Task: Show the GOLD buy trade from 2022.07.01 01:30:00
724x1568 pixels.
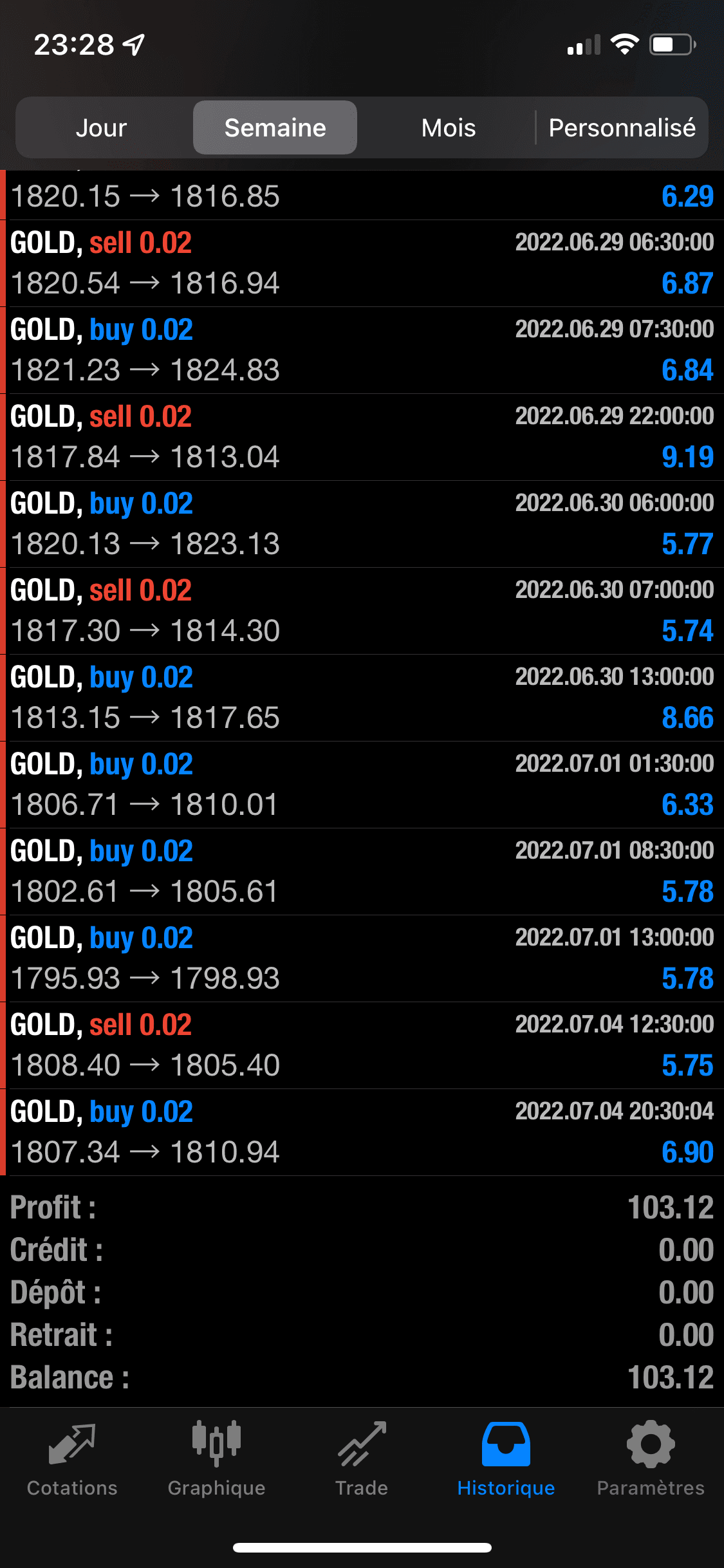Action: (x=362, y=785)
